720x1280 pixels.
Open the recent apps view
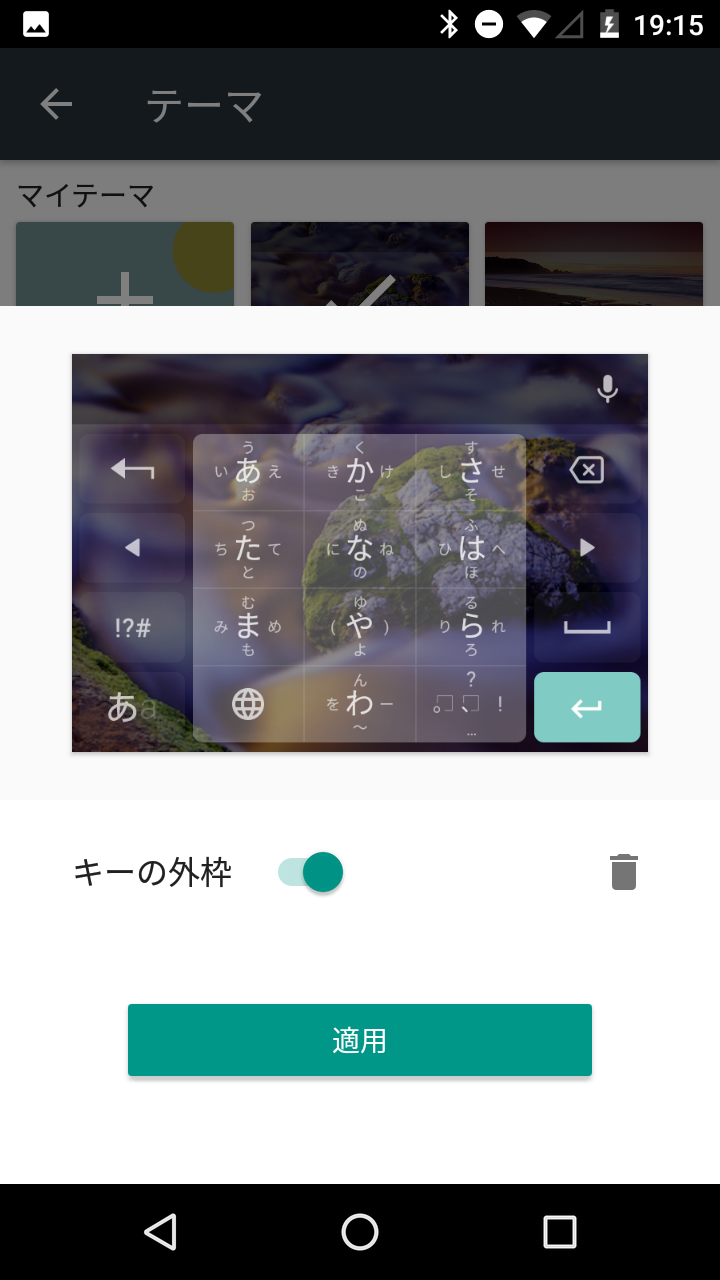[559, 1232]
